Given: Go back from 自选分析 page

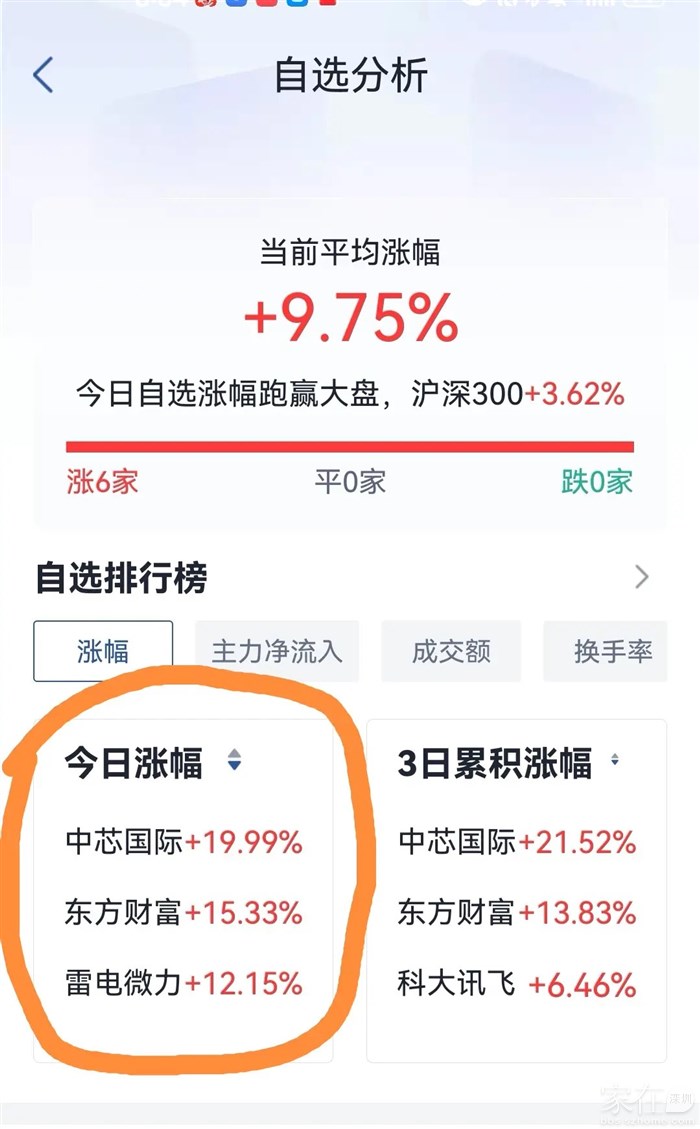Looking at the screenshot, I should click(43, 76).
